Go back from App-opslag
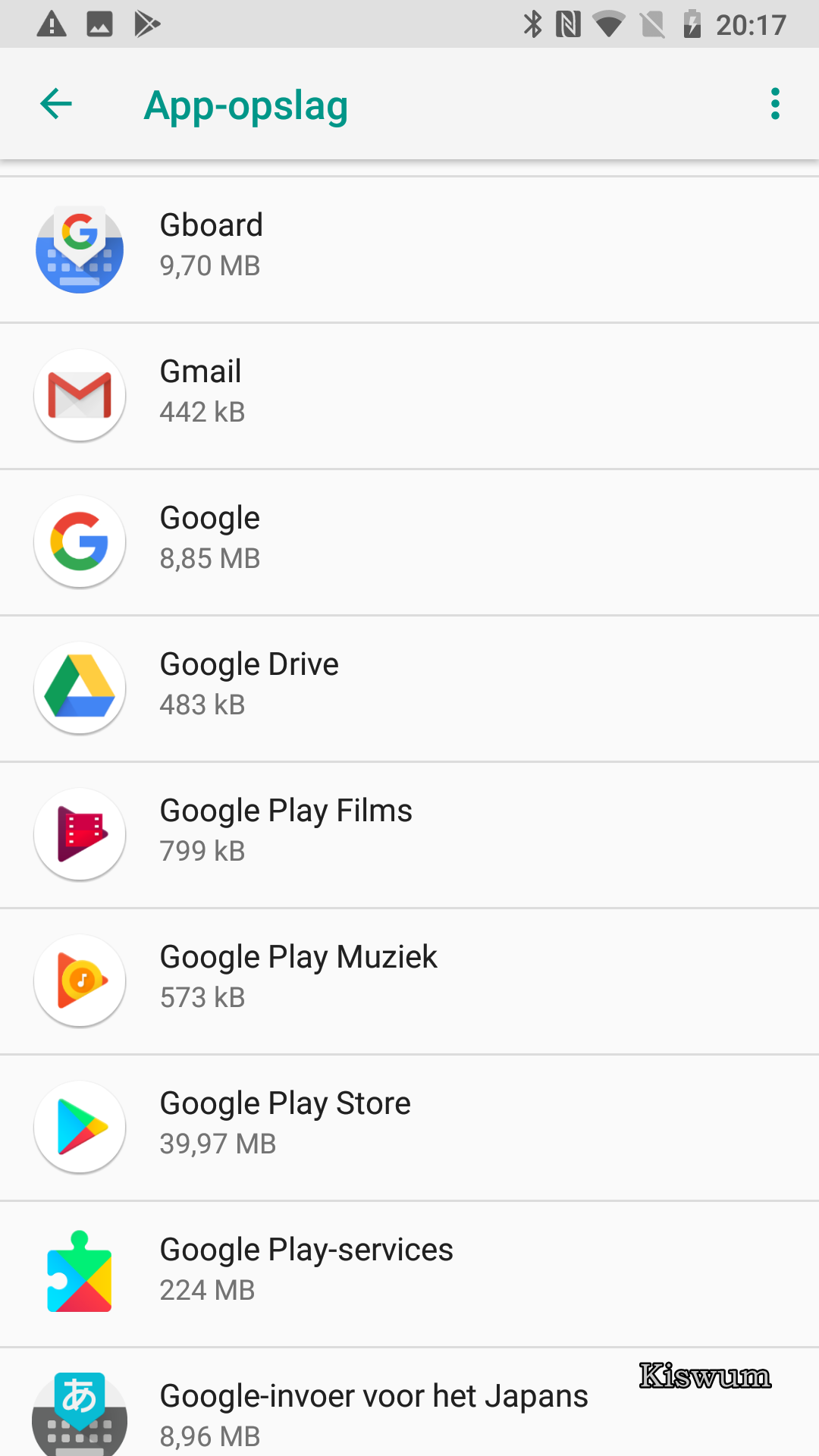819x1456 pixels. coord(56,104)
